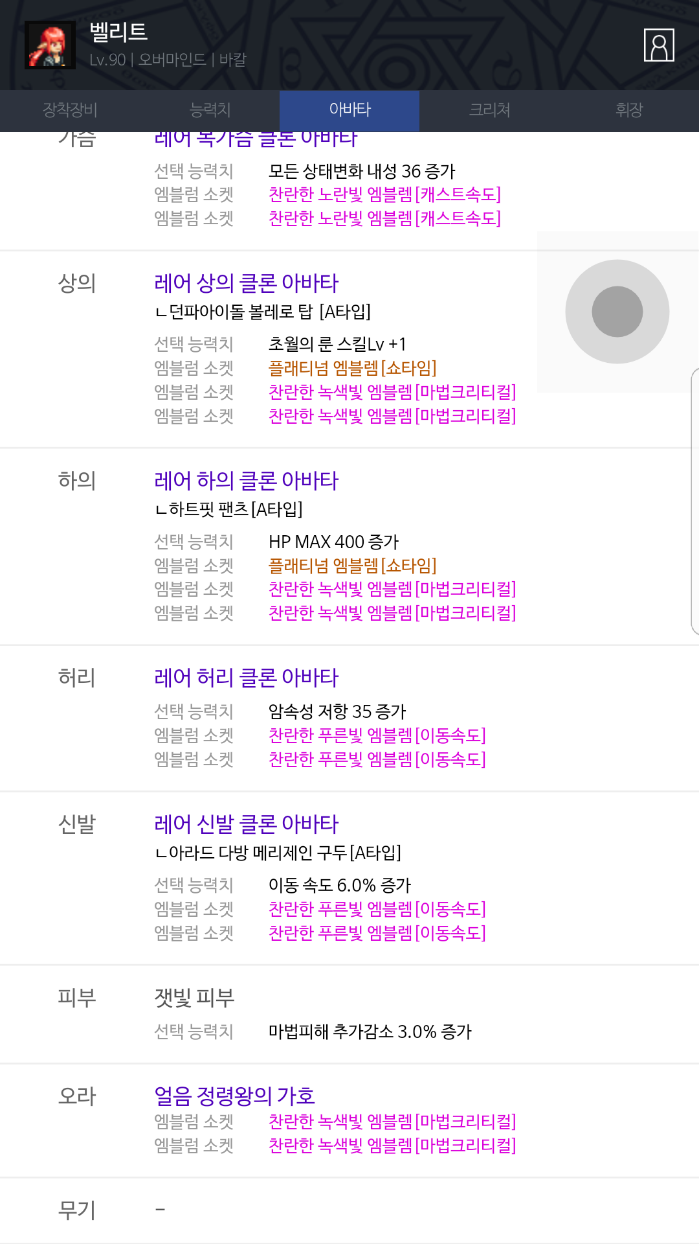Open the 크리쳐 tab
The image size is (699, 1244).
(x=489, y=110)
